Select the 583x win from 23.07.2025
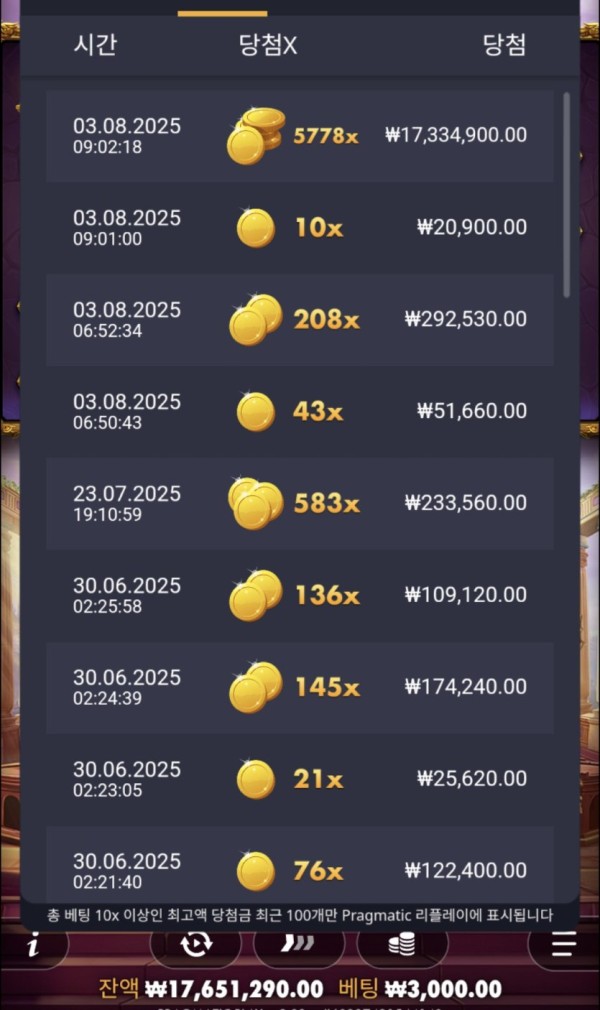The height and width of the screenshot is (1010, 600). pos(300,503)
